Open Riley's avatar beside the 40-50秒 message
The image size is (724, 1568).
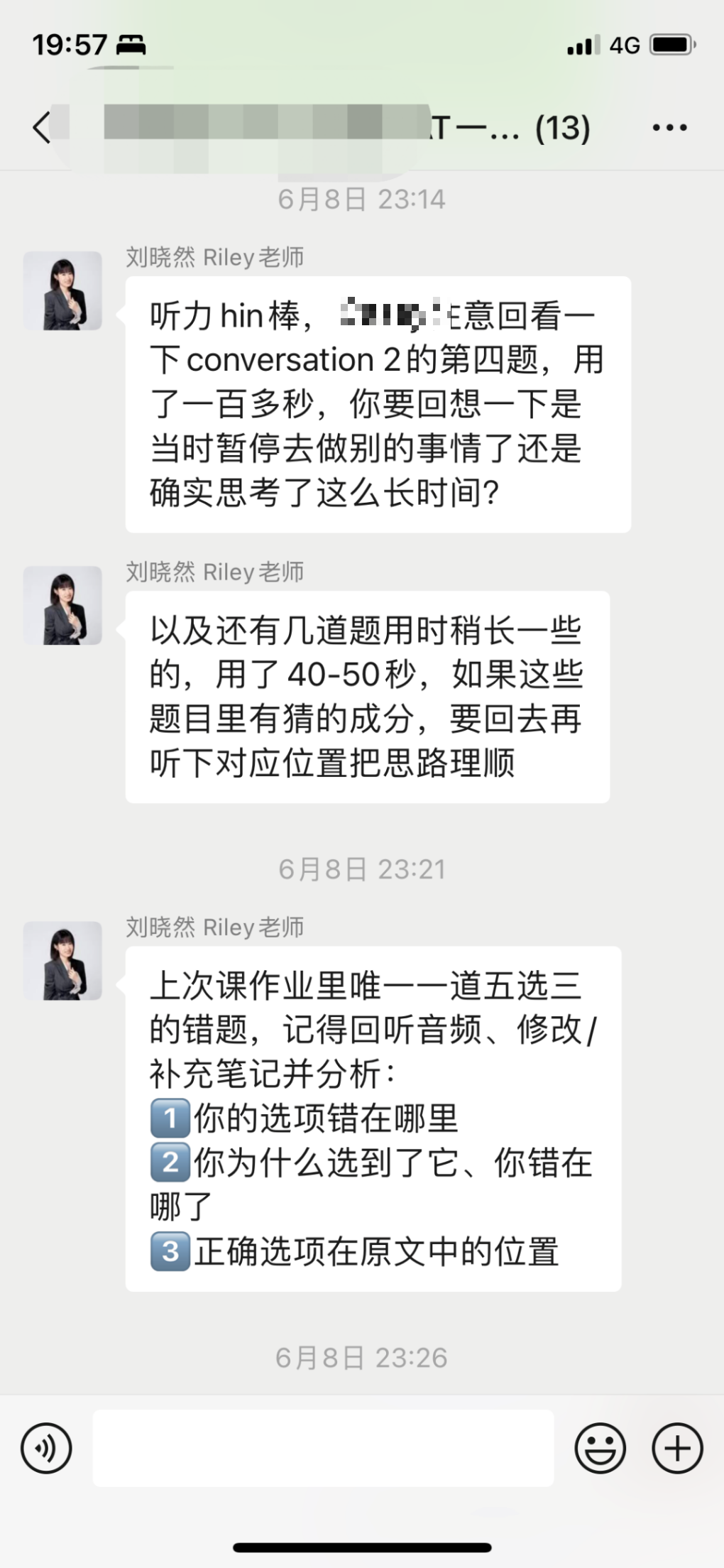(x=62, y=605)
